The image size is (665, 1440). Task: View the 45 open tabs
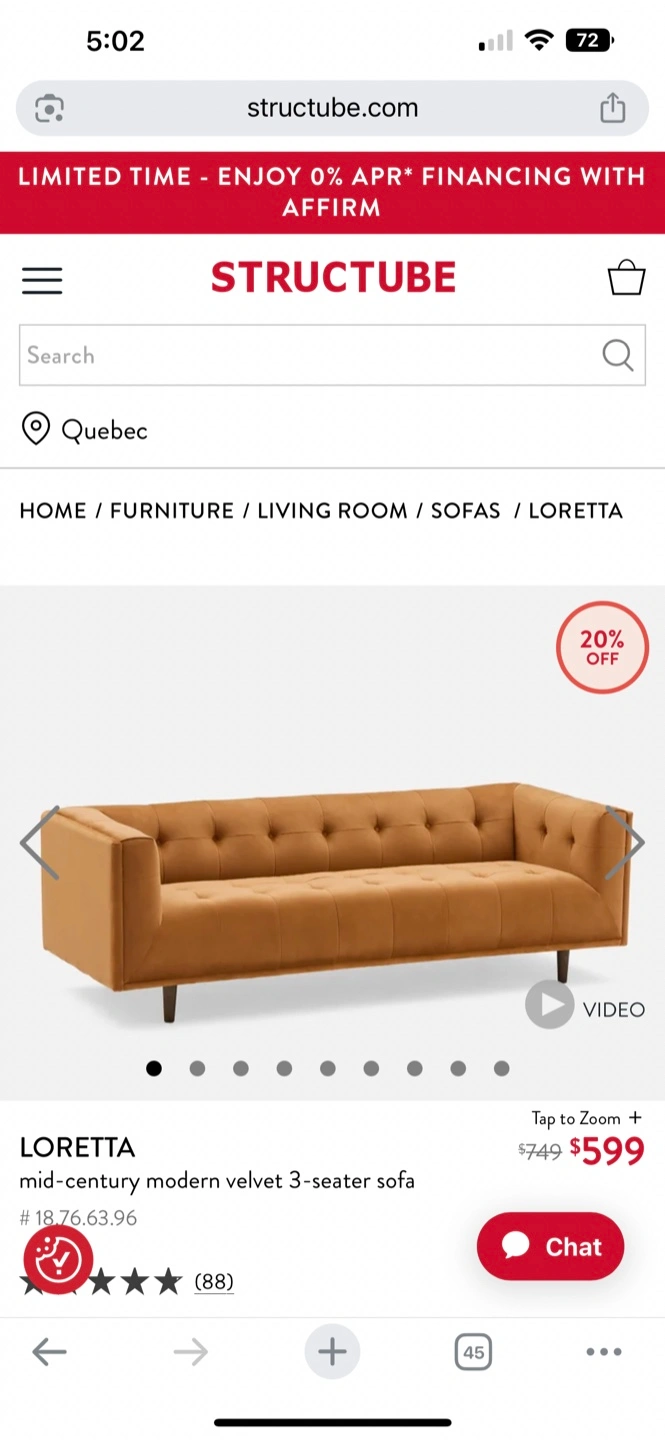[x=473, y=1353]
